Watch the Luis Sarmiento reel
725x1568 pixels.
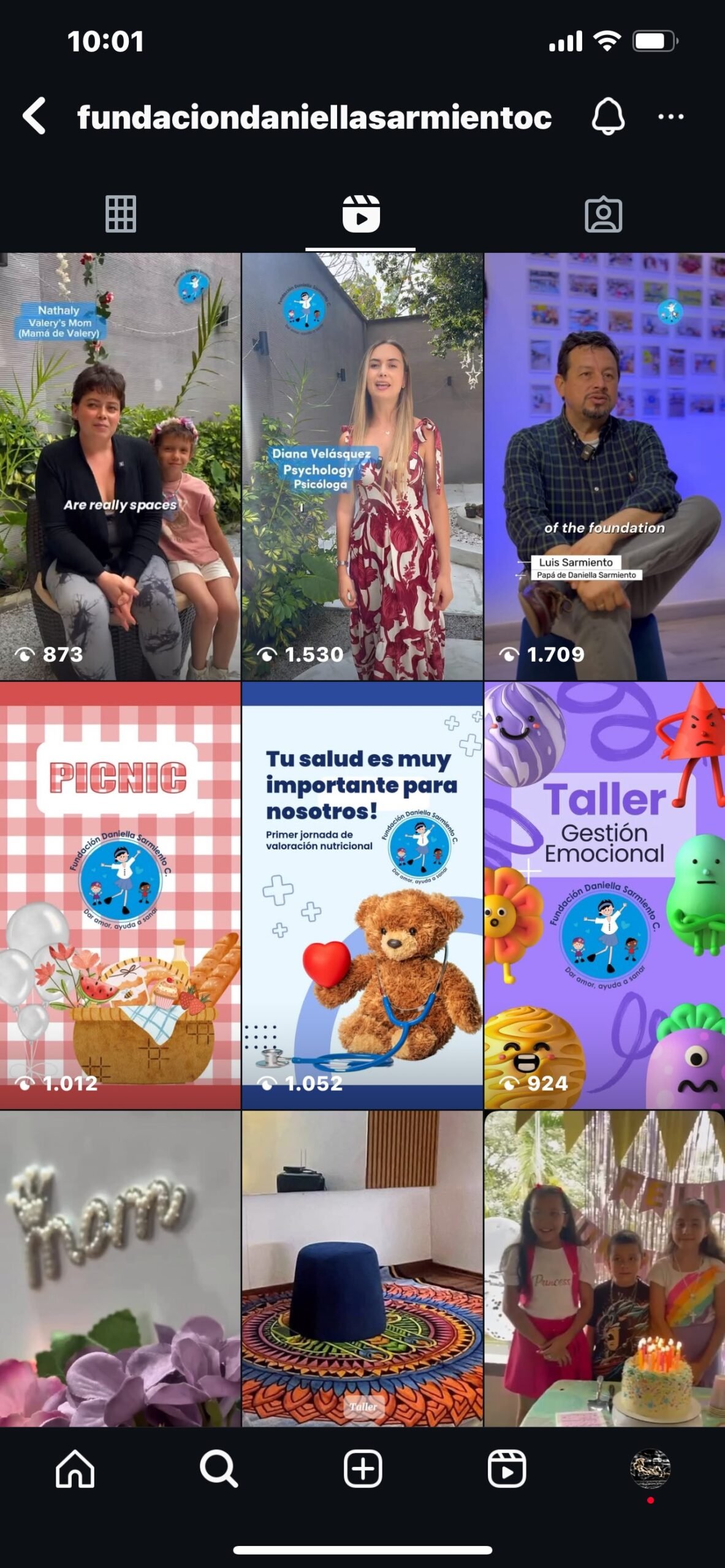coord(604,466)
